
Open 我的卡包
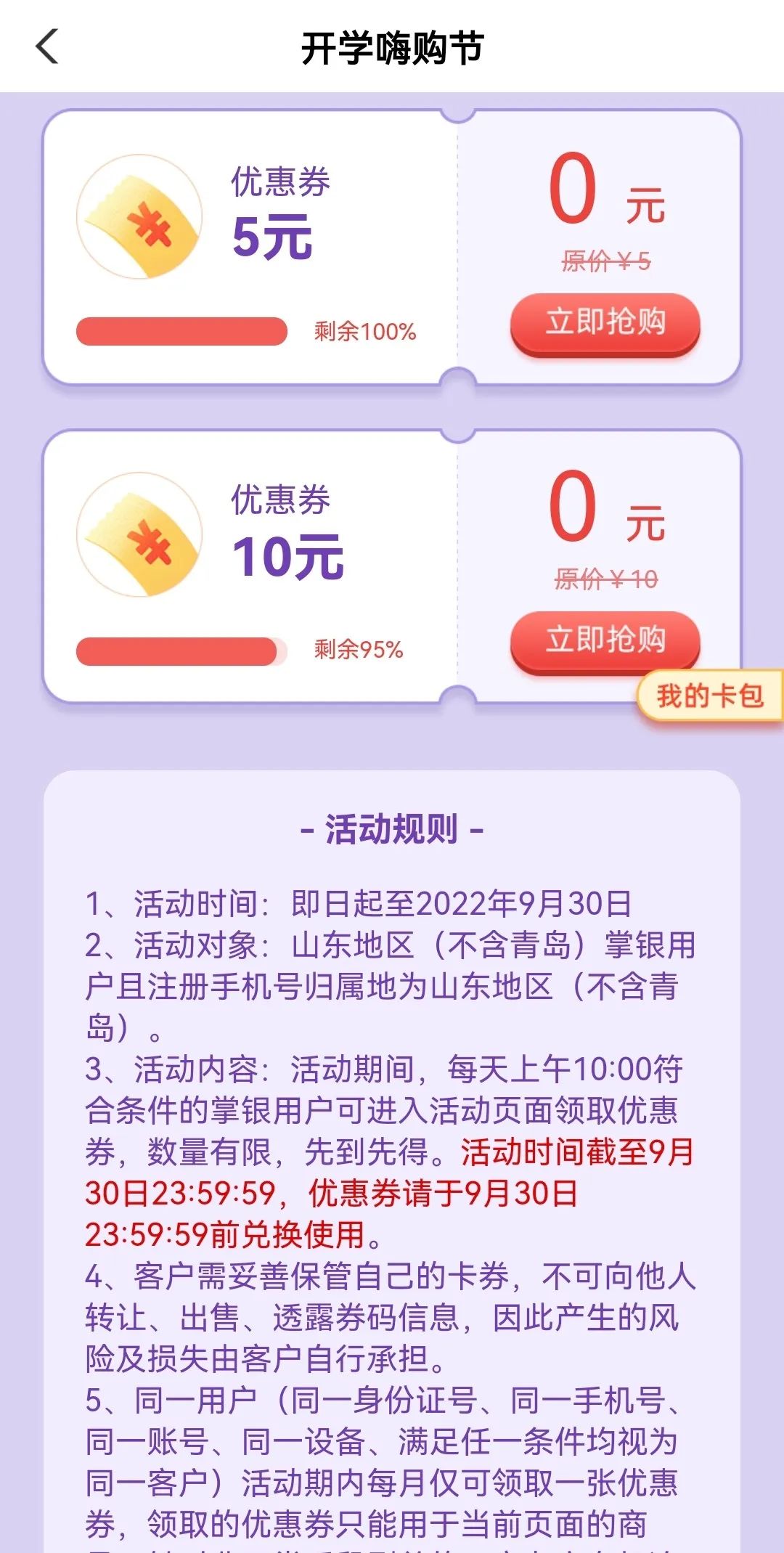(709, 696)
